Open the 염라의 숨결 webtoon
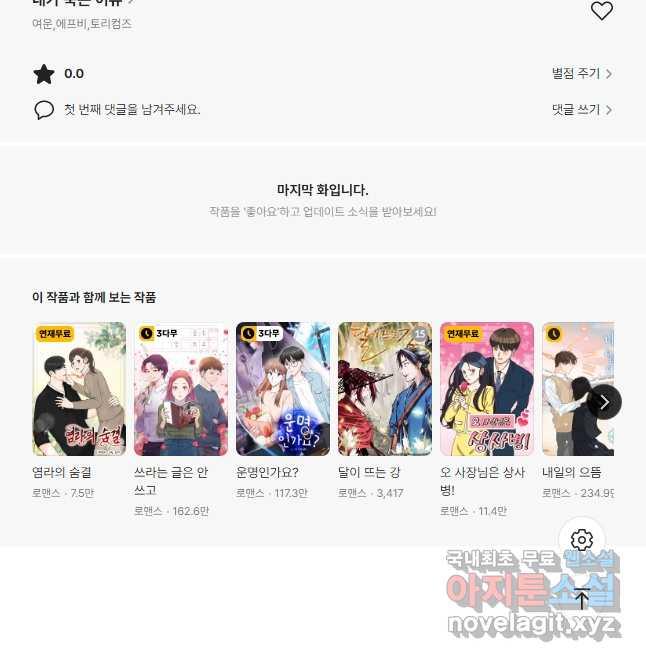This screenshot has width=646, height=662. [79, 389]
